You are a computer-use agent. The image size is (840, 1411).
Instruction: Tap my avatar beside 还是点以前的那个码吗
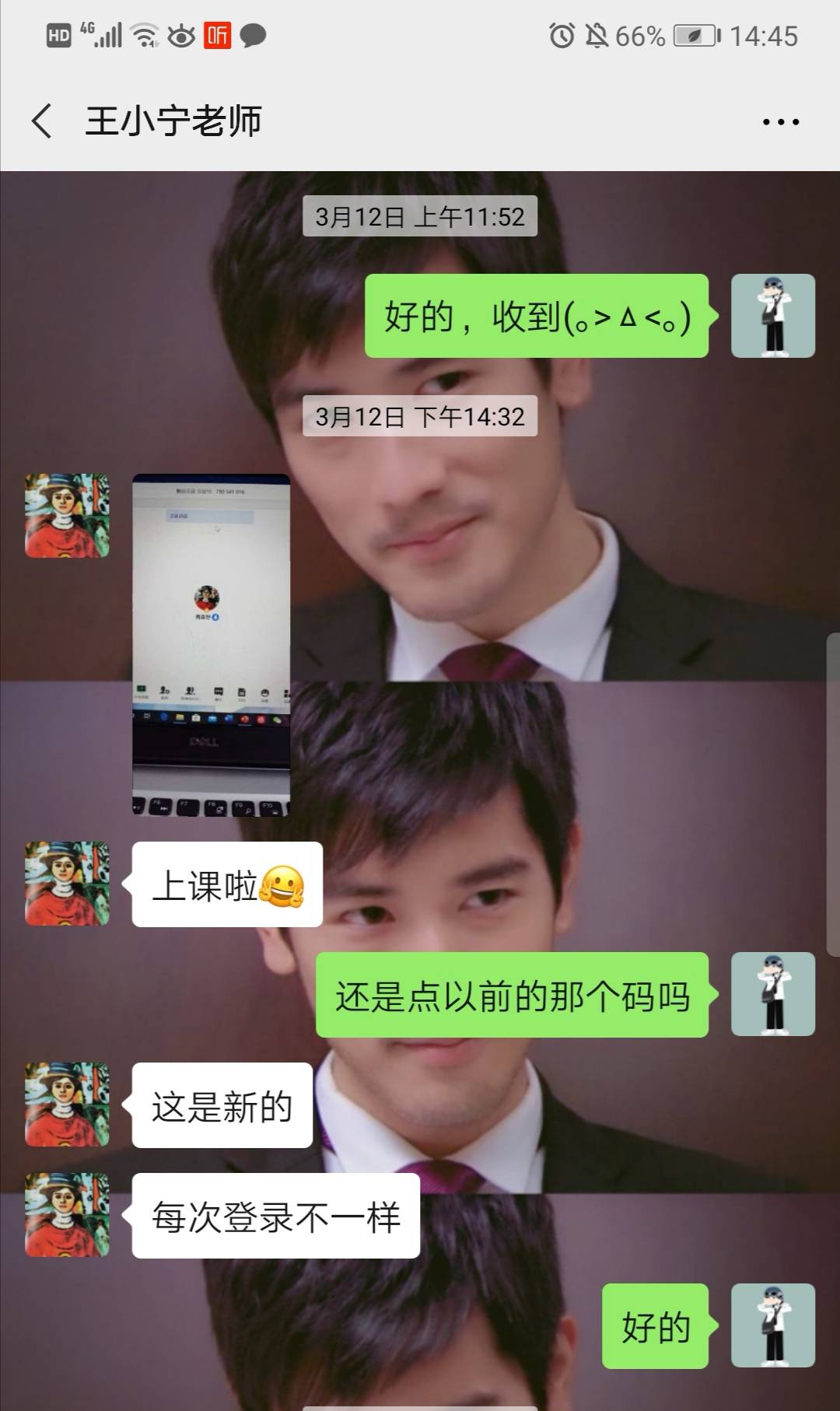point(772,994)
